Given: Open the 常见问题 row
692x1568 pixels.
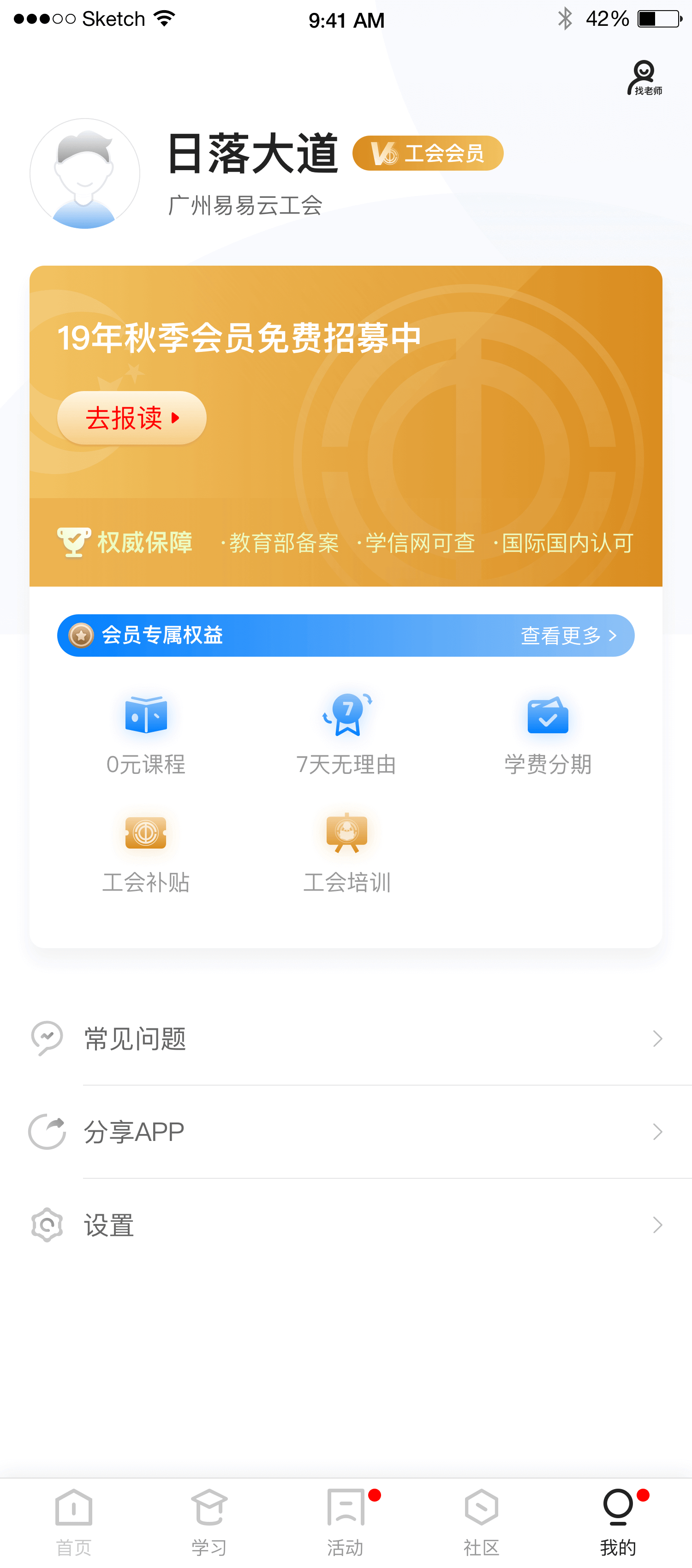Looking at the screenshot, I should [x=346, y=1039].
